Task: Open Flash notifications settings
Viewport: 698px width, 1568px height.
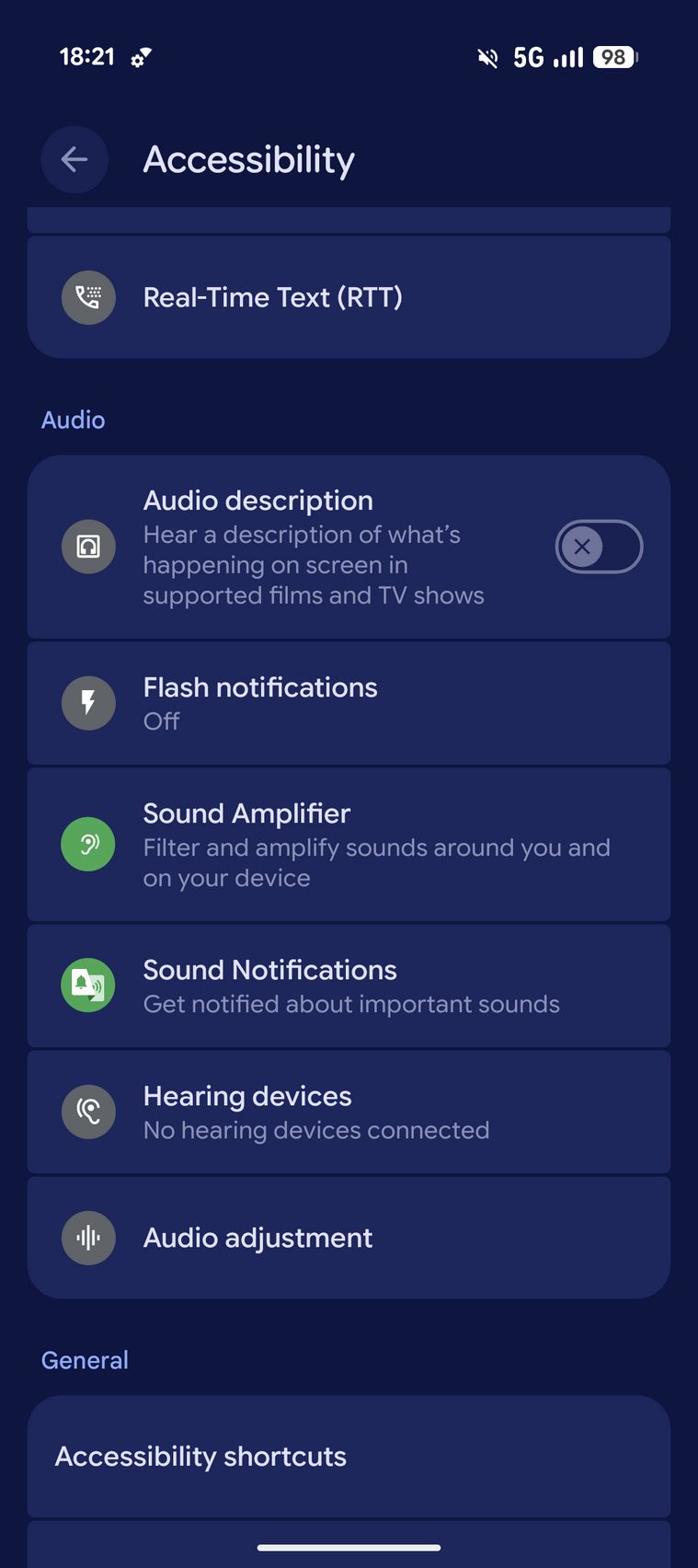Action: click(348, 703)
